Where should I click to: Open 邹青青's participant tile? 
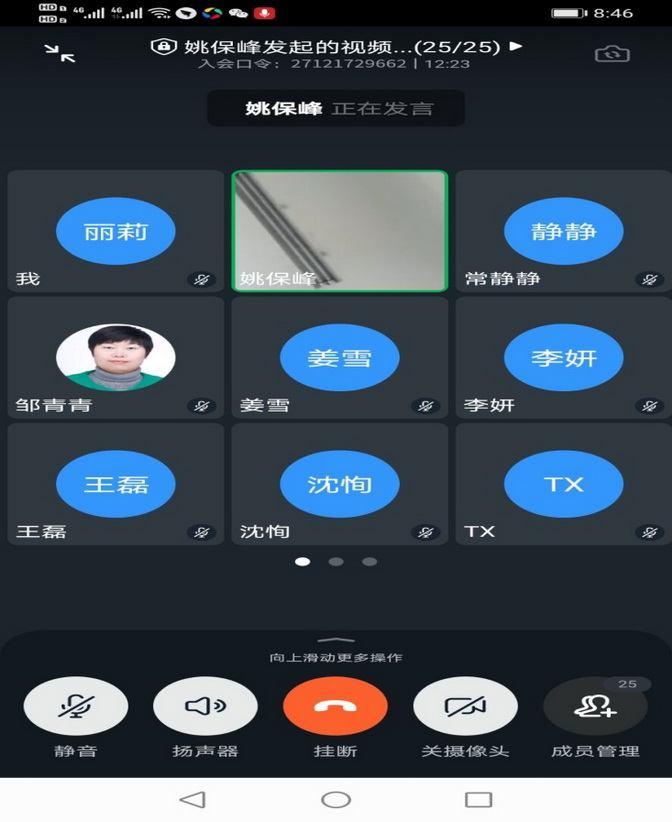116,357
